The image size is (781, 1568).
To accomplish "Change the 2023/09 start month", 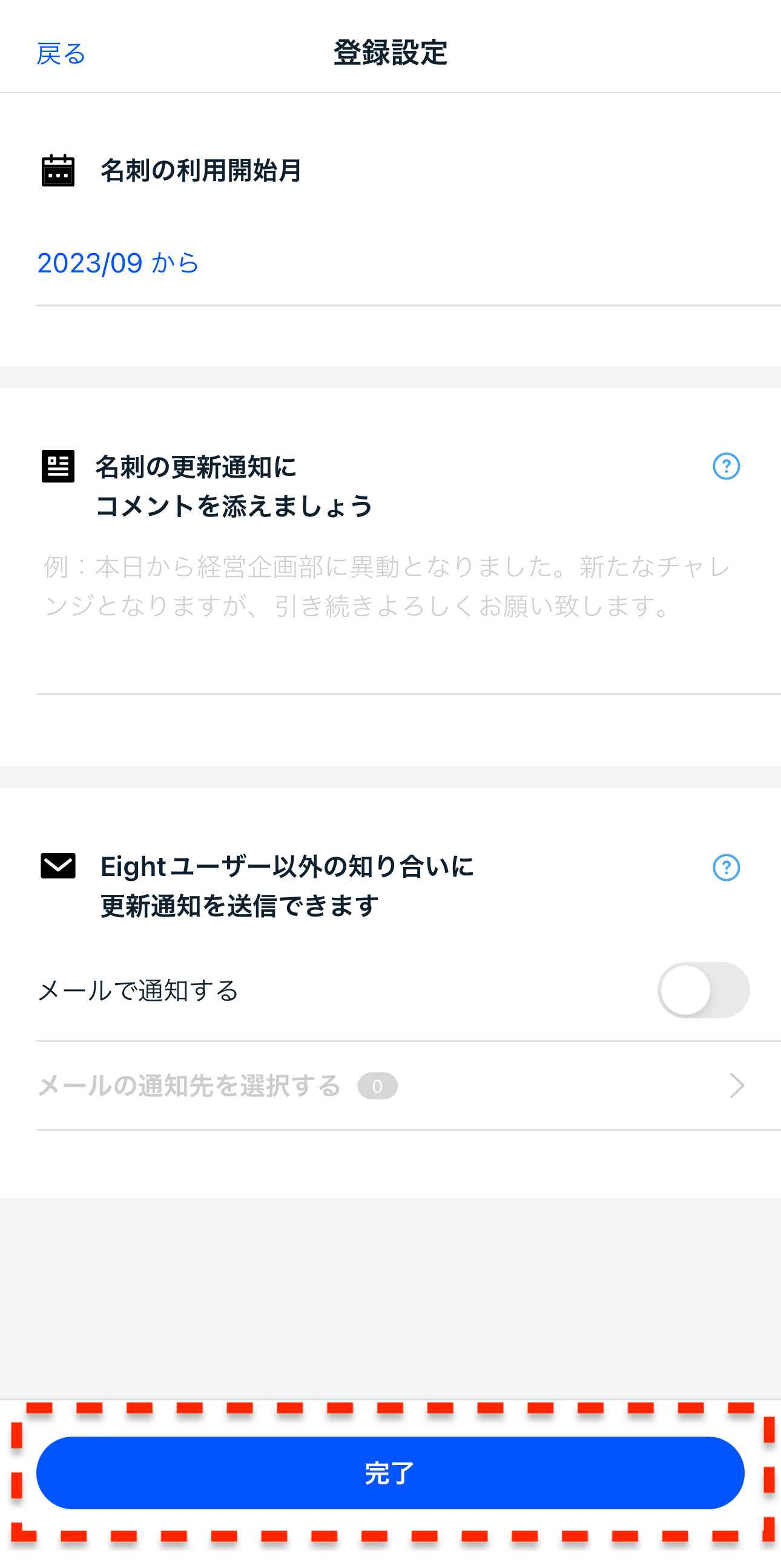I will (x=118, y=263).
